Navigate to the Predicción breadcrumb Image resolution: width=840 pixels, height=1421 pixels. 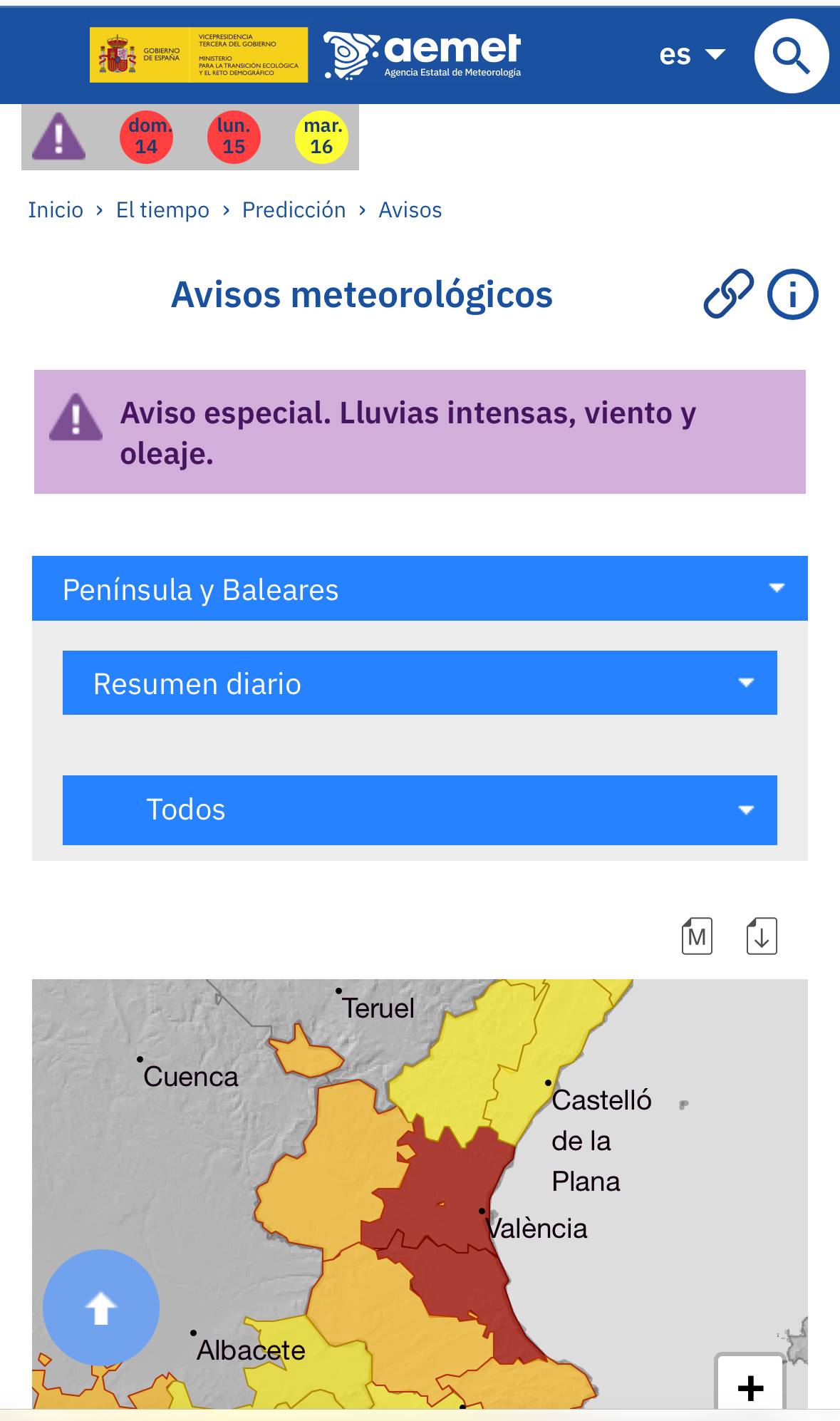(x=294, y=210)
